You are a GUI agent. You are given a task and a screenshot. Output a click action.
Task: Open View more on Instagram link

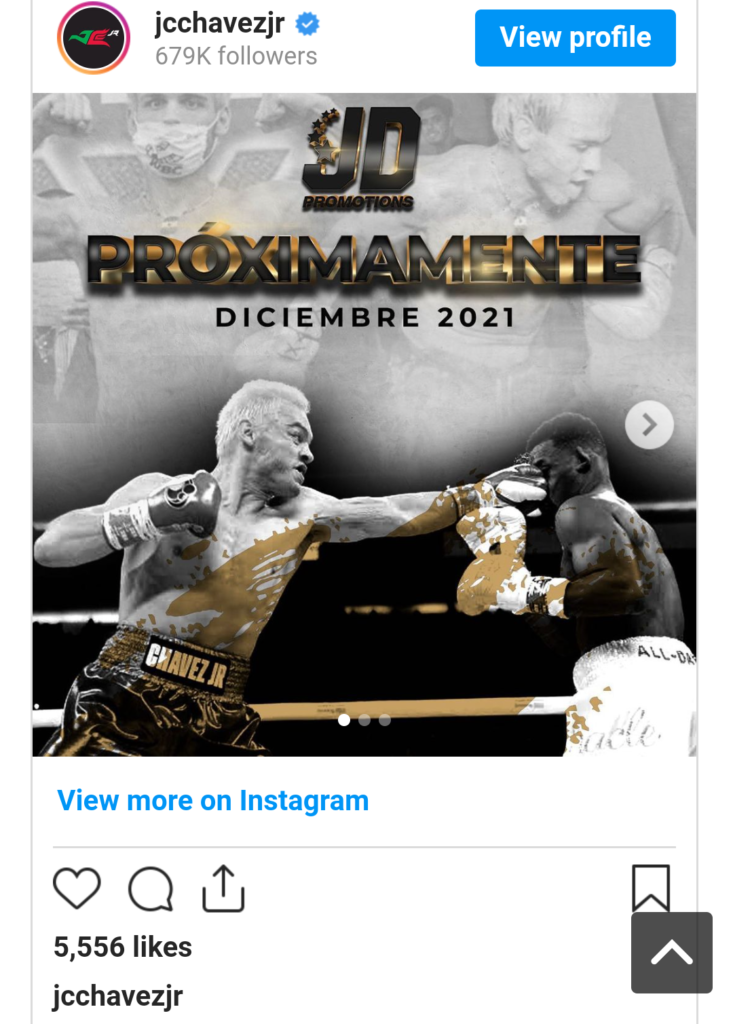point(213,801)
